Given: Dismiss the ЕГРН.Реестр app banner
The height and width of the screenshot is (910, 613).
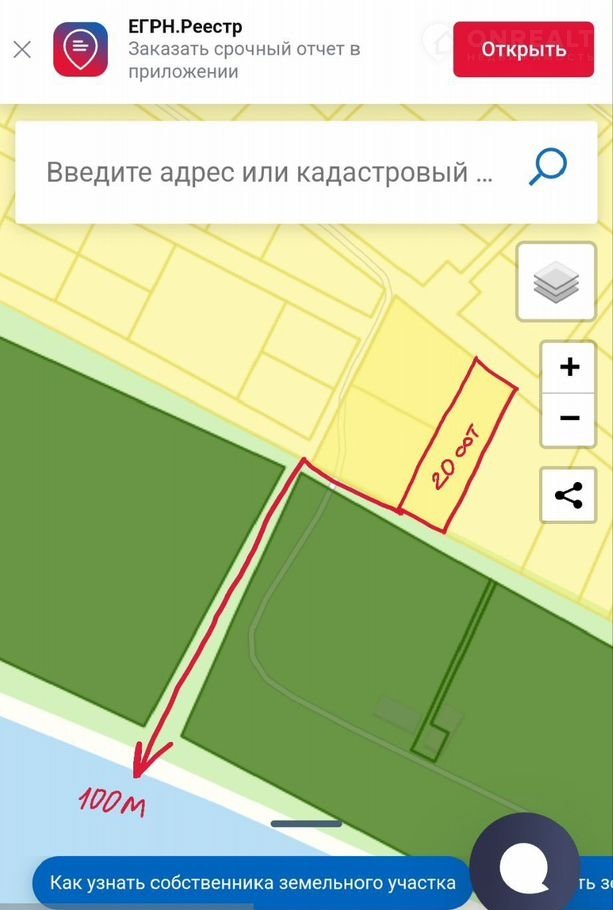Looking at the screenshot, I should point(22,49).
